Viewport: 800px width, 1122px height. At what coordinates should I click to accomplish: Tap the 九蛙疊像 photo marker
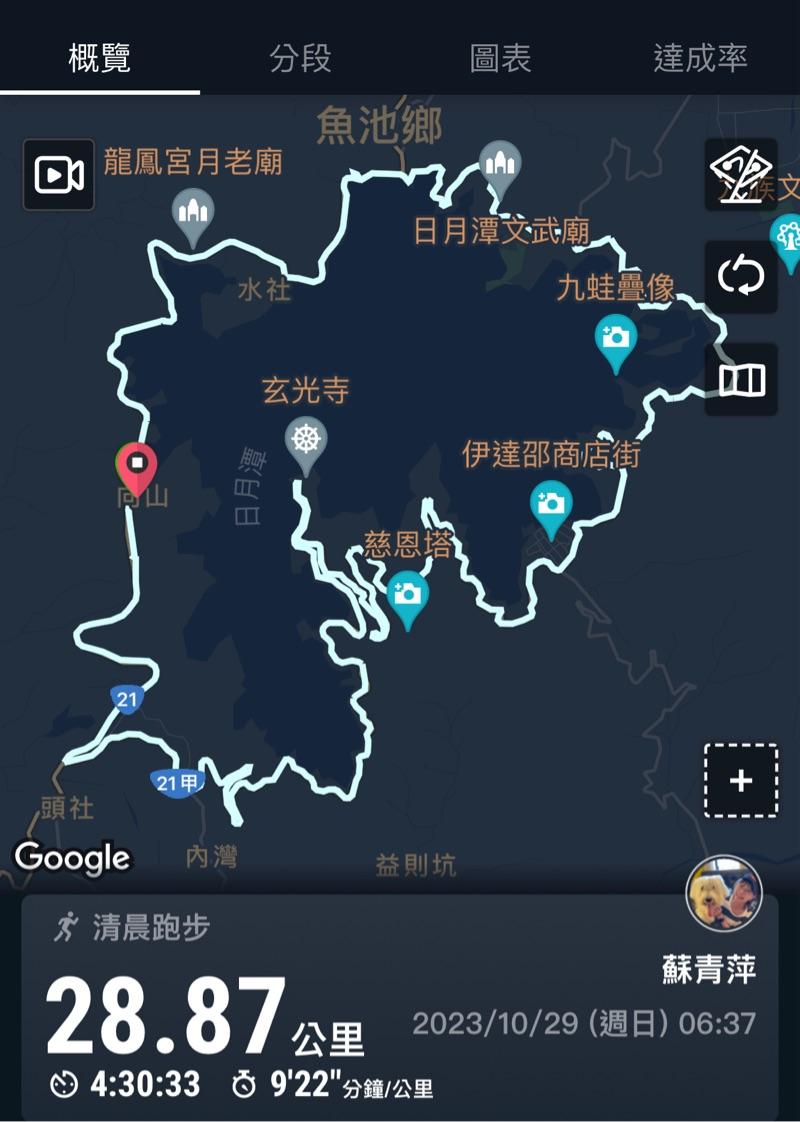(616, 338)
